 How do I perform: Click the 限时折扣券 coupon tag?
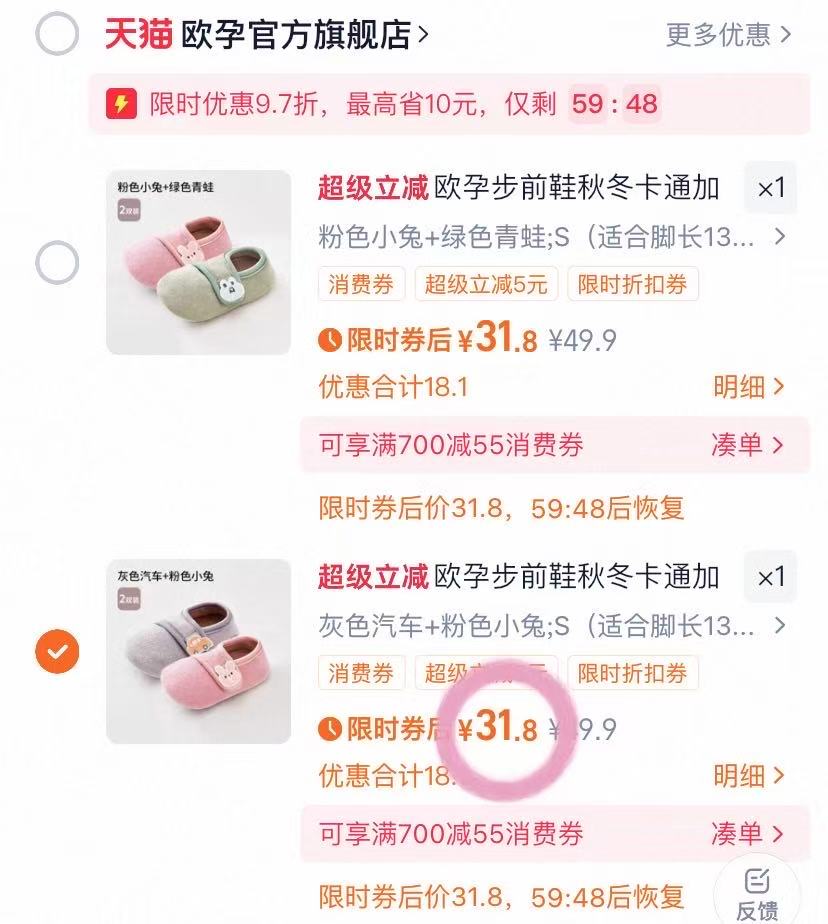[x=633, y=284]
